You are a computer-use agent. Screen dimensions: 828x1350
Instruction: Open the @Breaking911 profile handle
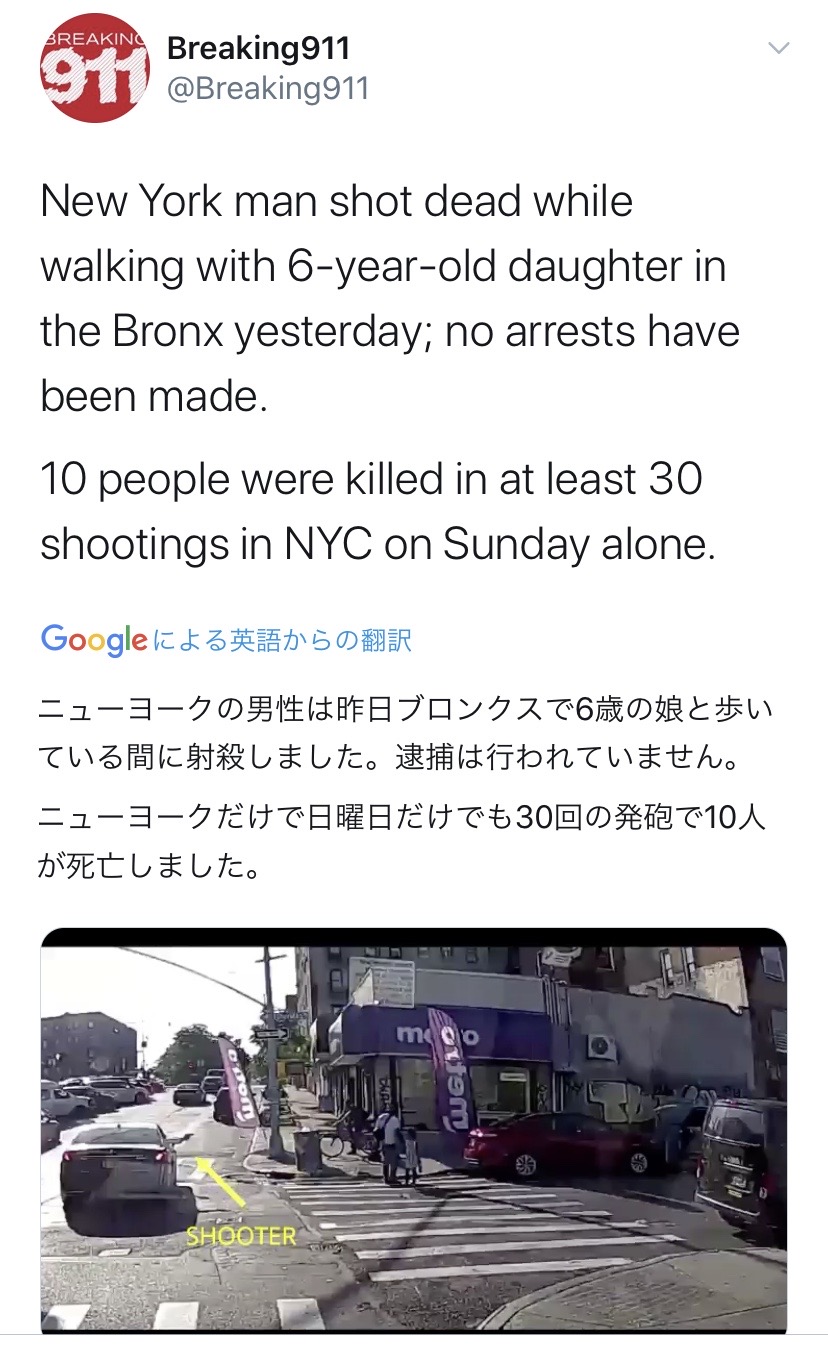268,89
